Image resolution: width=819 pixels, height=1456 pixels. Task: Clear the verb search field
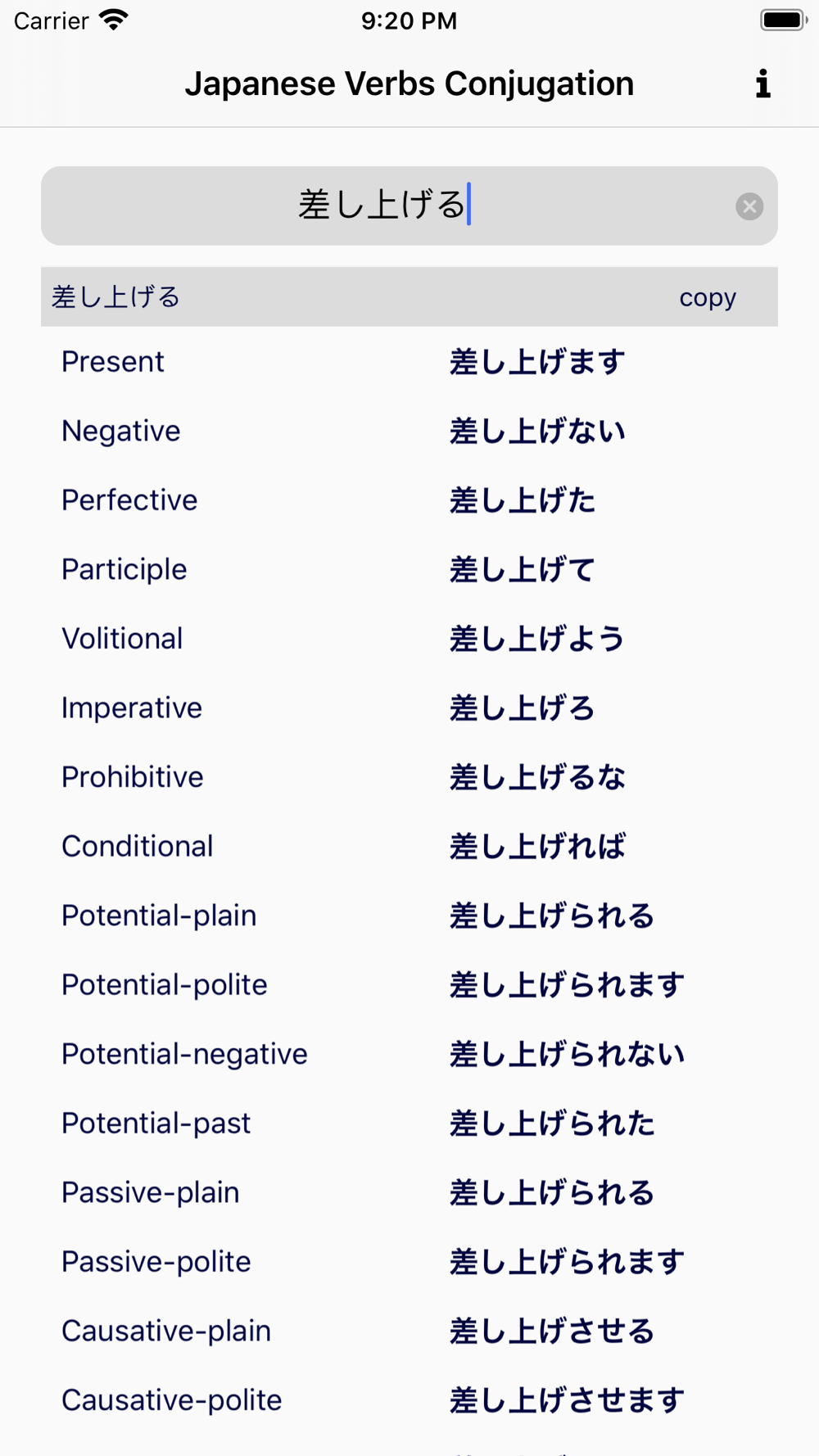click(x=749, y=206)
